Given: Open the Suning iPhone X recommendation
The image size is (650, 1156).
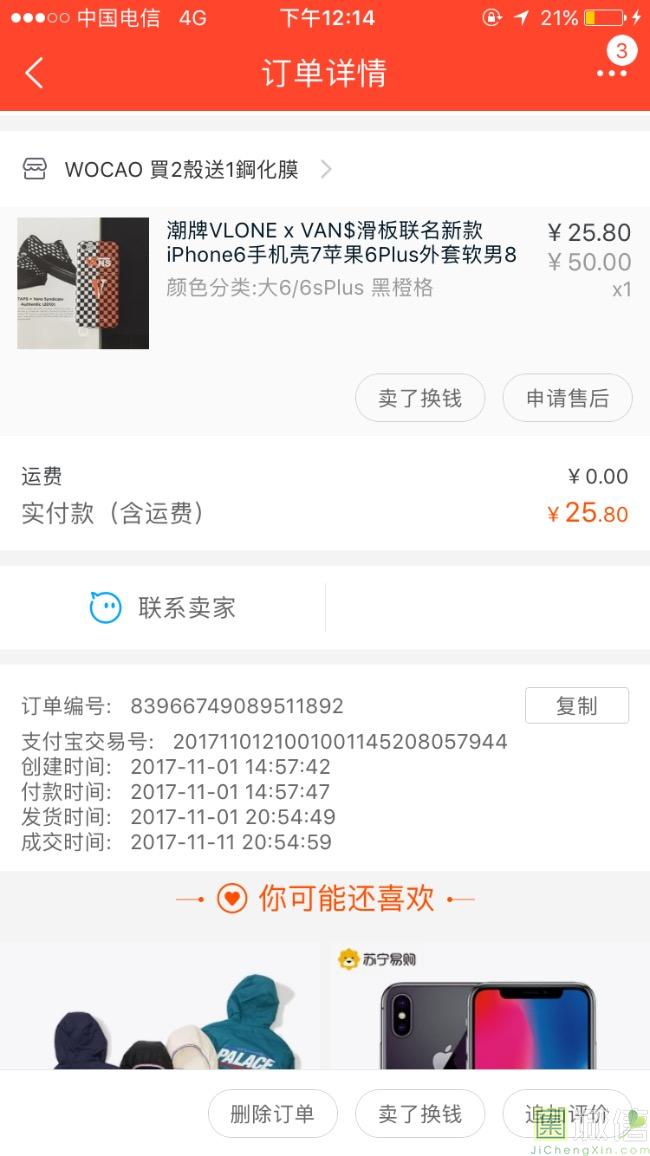Looking at the screenshot, I should (487, 1010).
